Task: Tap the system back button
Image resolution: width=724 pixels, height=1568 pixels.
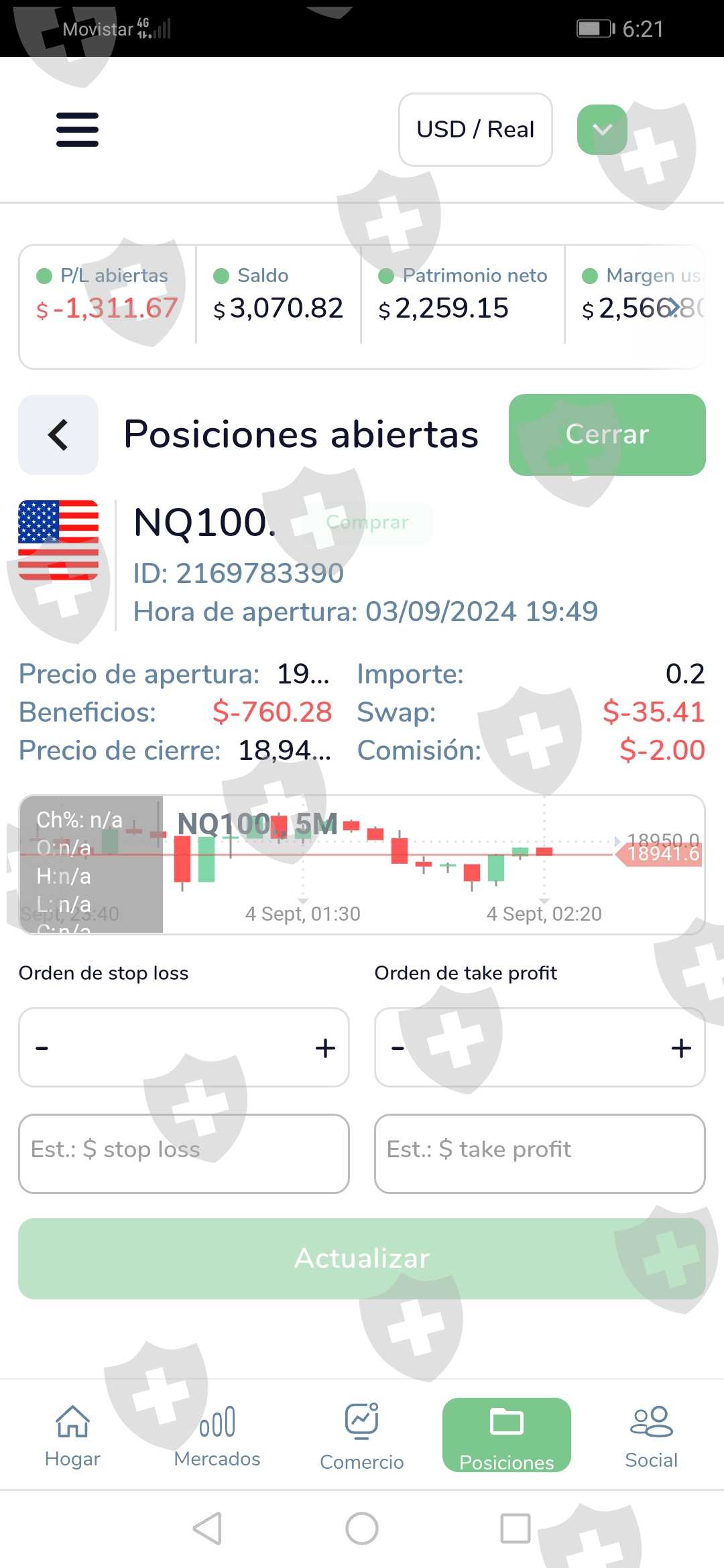Action: 208,1528
